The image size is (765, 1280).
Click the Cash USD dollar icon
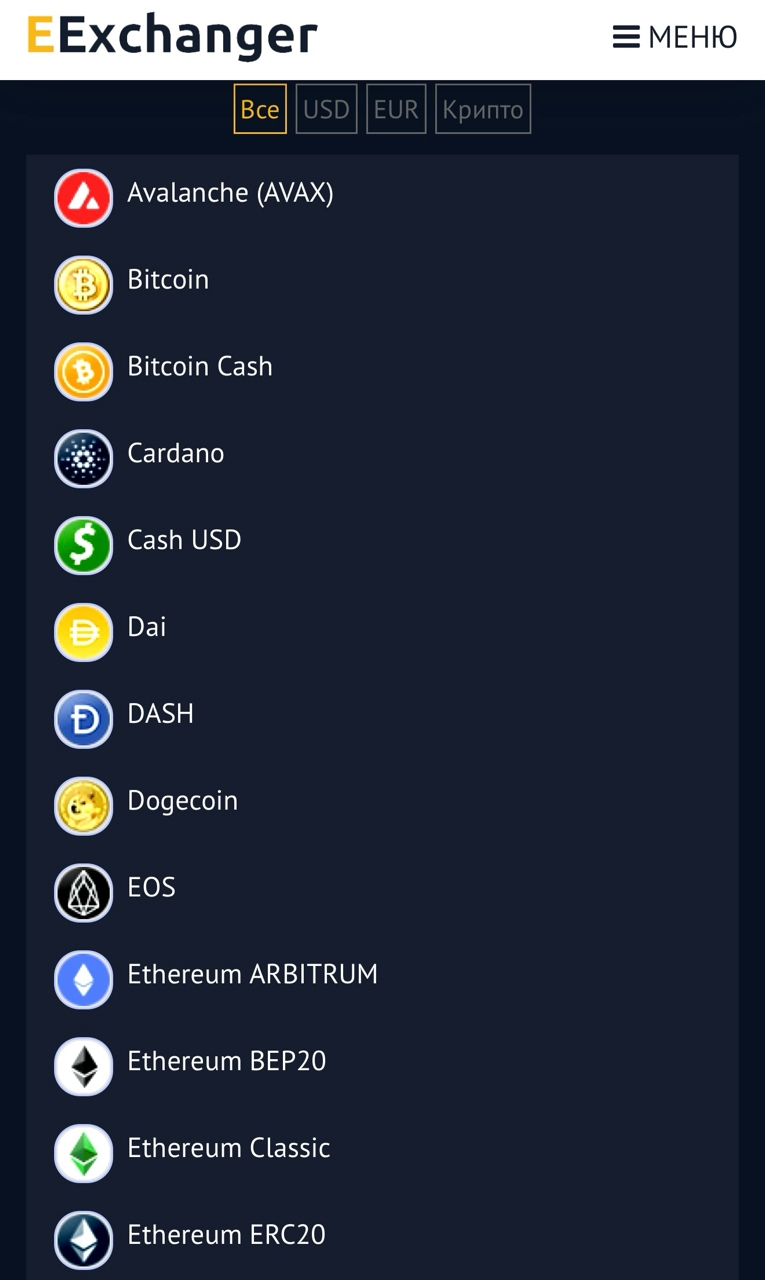pyautogui.click(x=83, y=545)
